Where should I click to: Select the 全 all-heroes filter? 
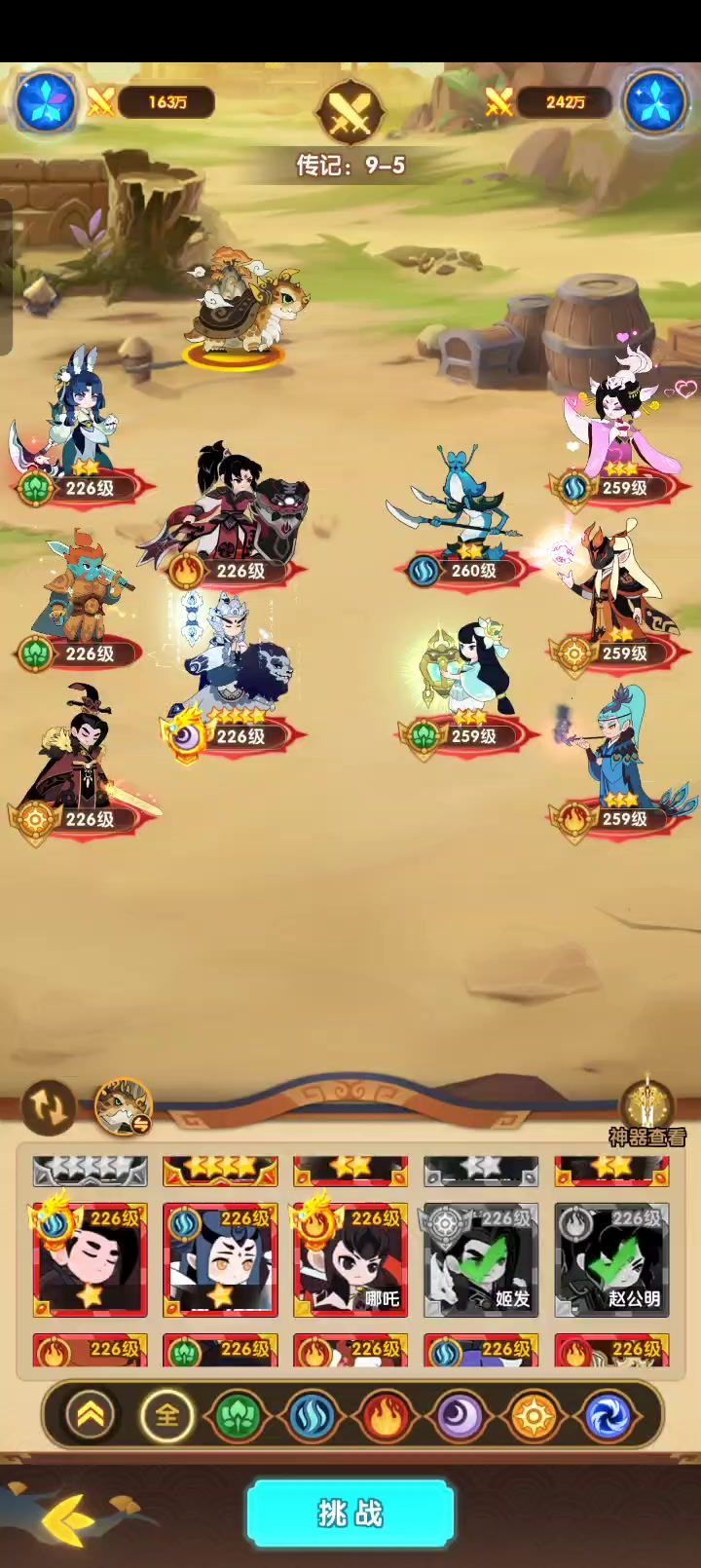[166, 1414]
